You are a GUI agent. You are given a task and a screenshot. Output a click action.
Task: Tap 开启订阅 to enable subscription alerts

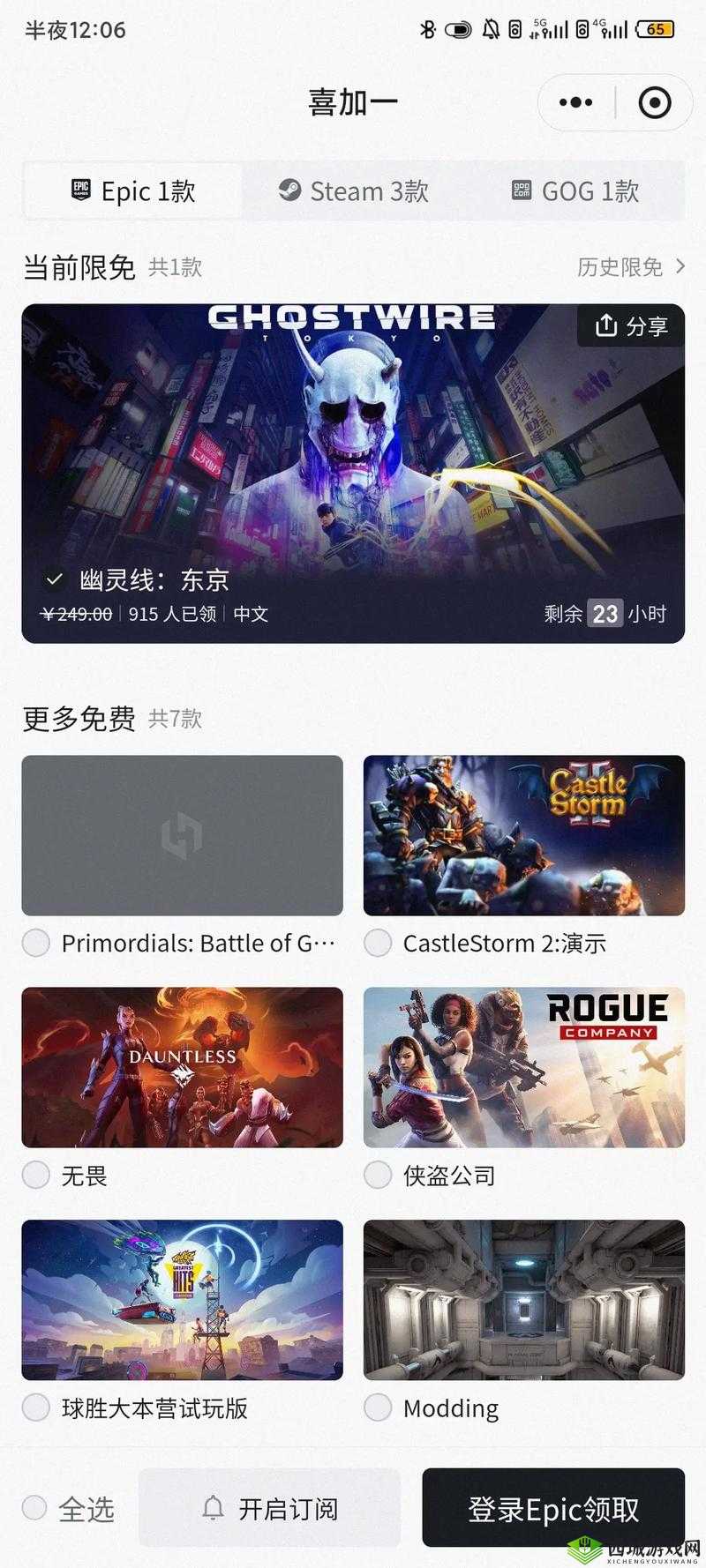(269, 1508)
